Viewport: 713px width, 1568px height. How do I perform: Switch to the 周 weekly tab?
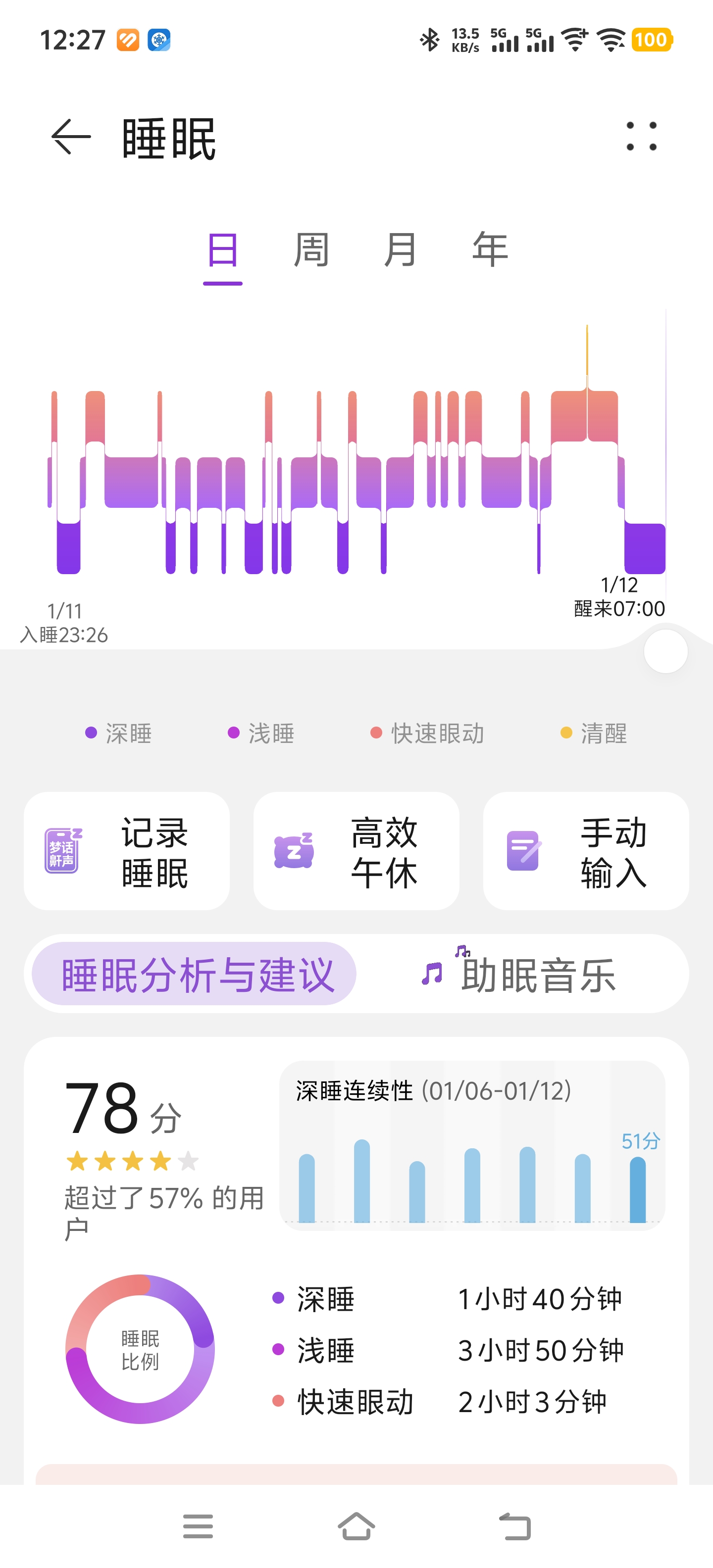coord(311,249)
